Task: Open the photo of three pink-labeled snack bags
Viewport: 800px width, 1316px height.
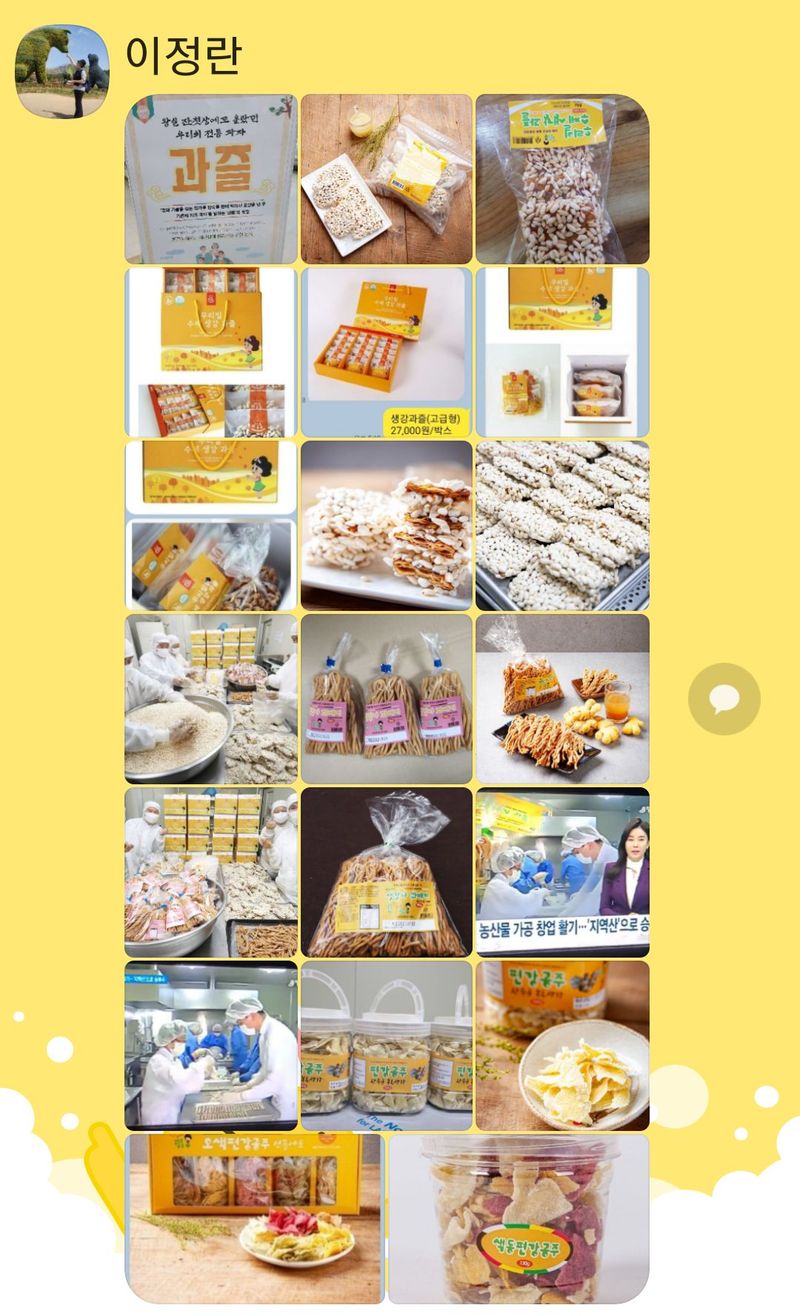Action: (386, 698)
